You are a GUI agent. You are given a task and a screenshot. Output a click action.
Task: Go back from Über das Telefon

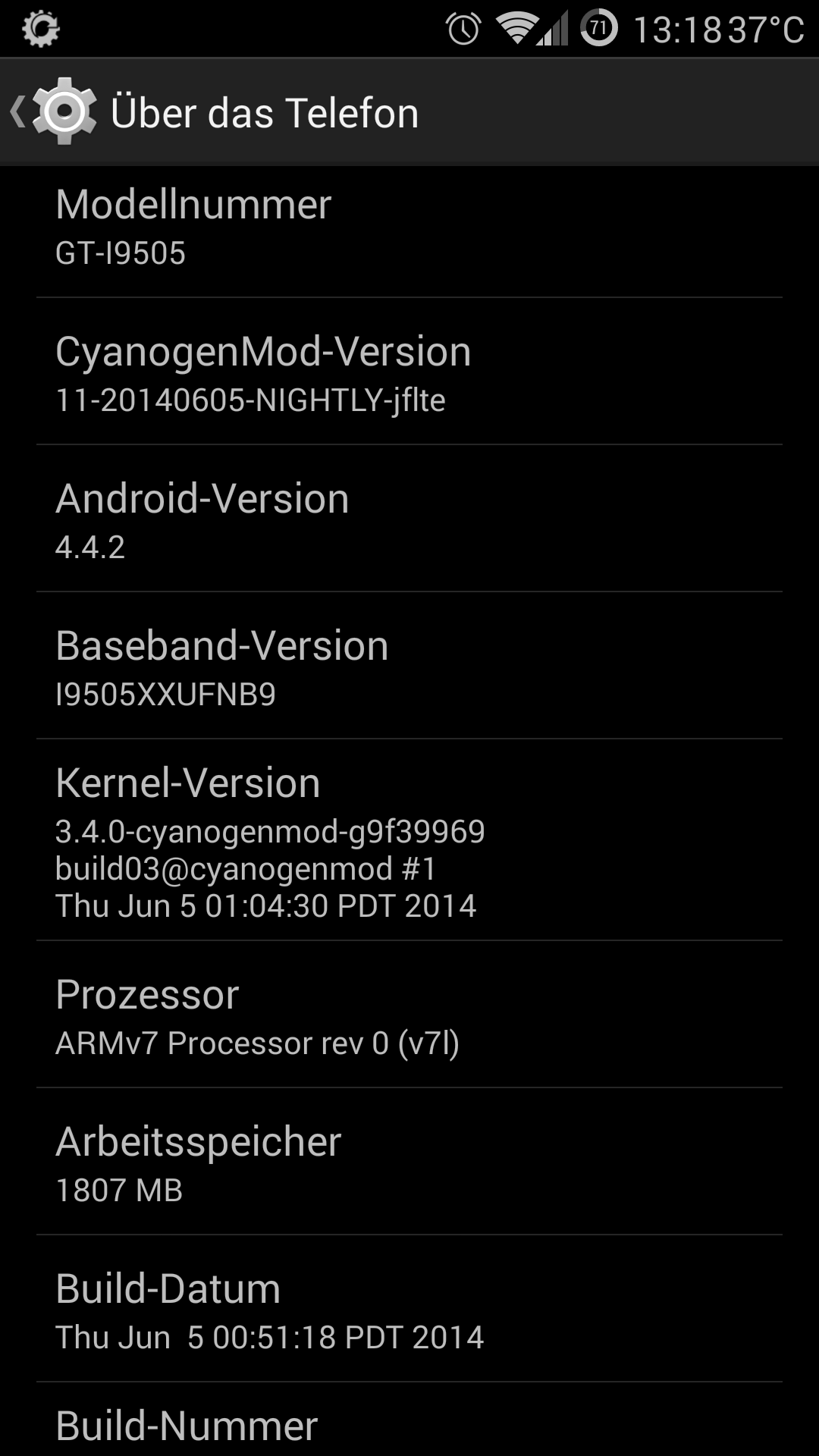pos(53,112)
